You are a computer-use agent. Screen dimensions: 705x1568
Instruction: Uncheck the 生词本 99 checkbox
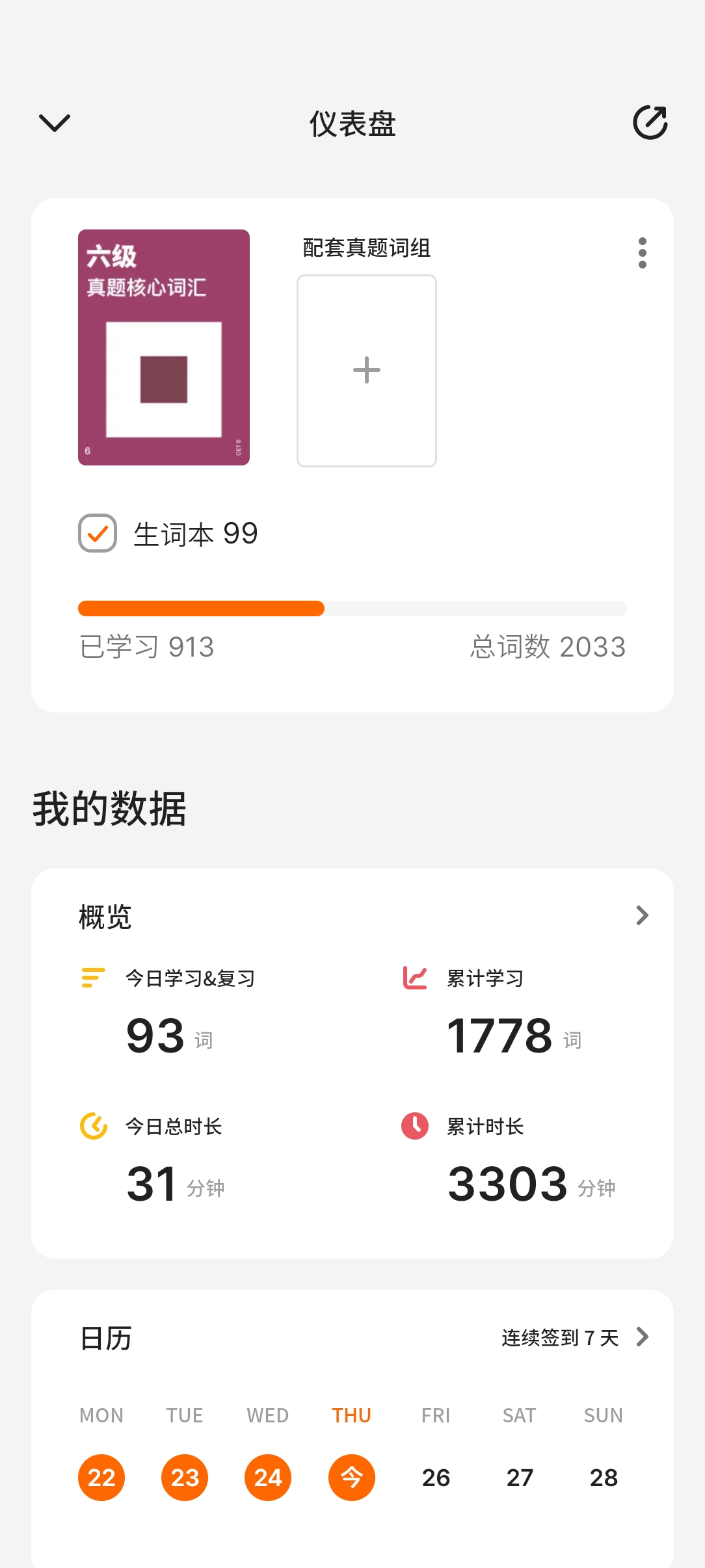coord(98,533)
